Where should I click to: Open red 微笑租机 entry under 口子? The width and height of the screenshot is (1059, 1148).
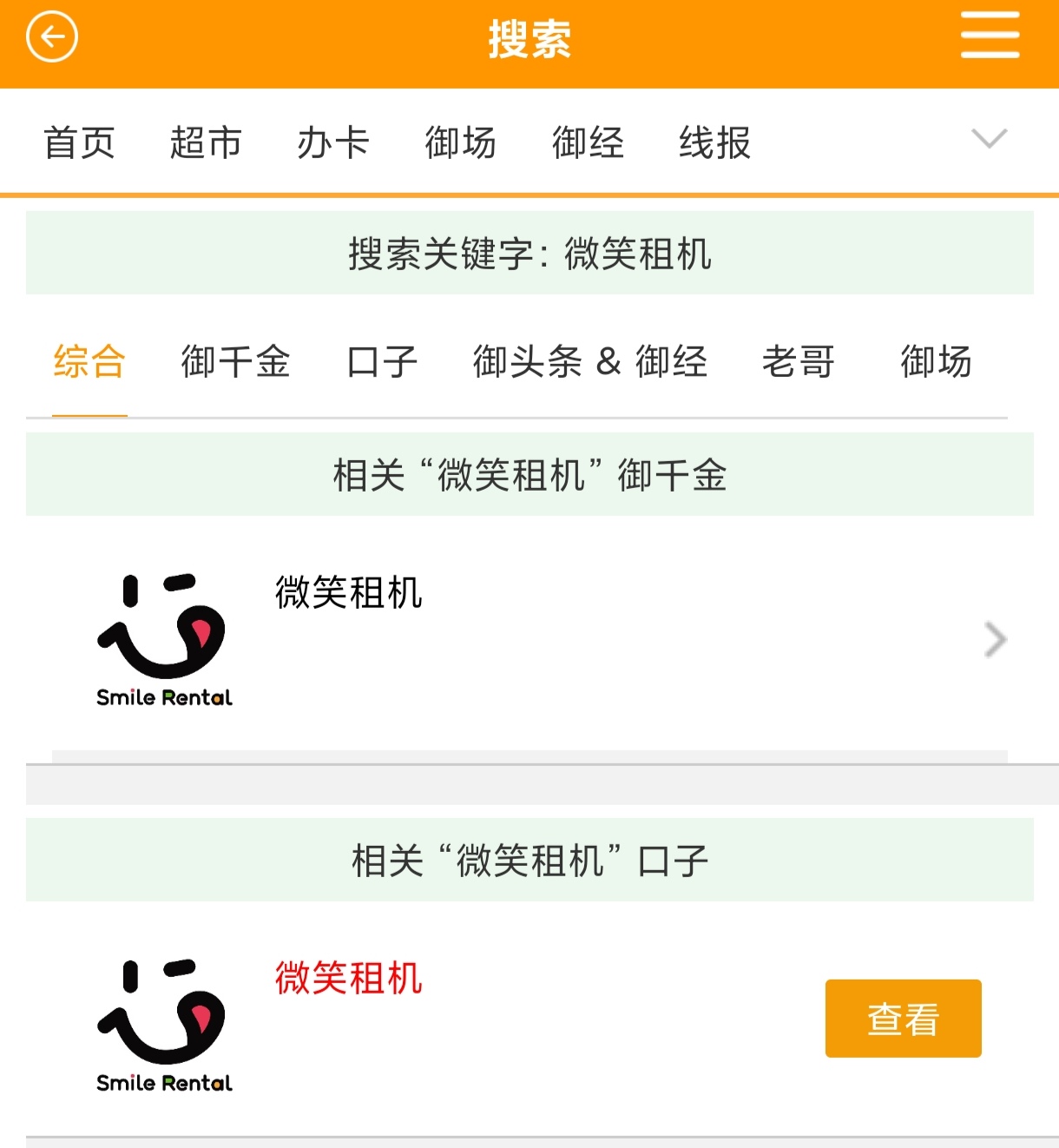tap(348, 979)
